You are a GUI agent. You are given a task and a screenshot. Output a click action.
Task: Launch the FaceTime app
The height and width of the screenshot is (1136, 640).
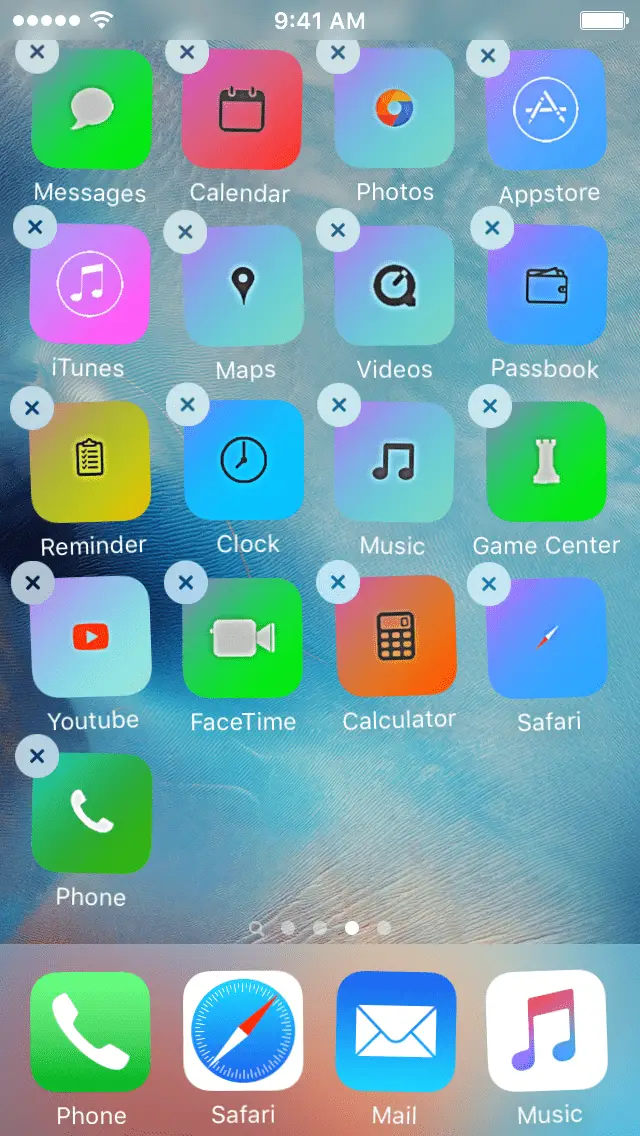pos(242,637)
